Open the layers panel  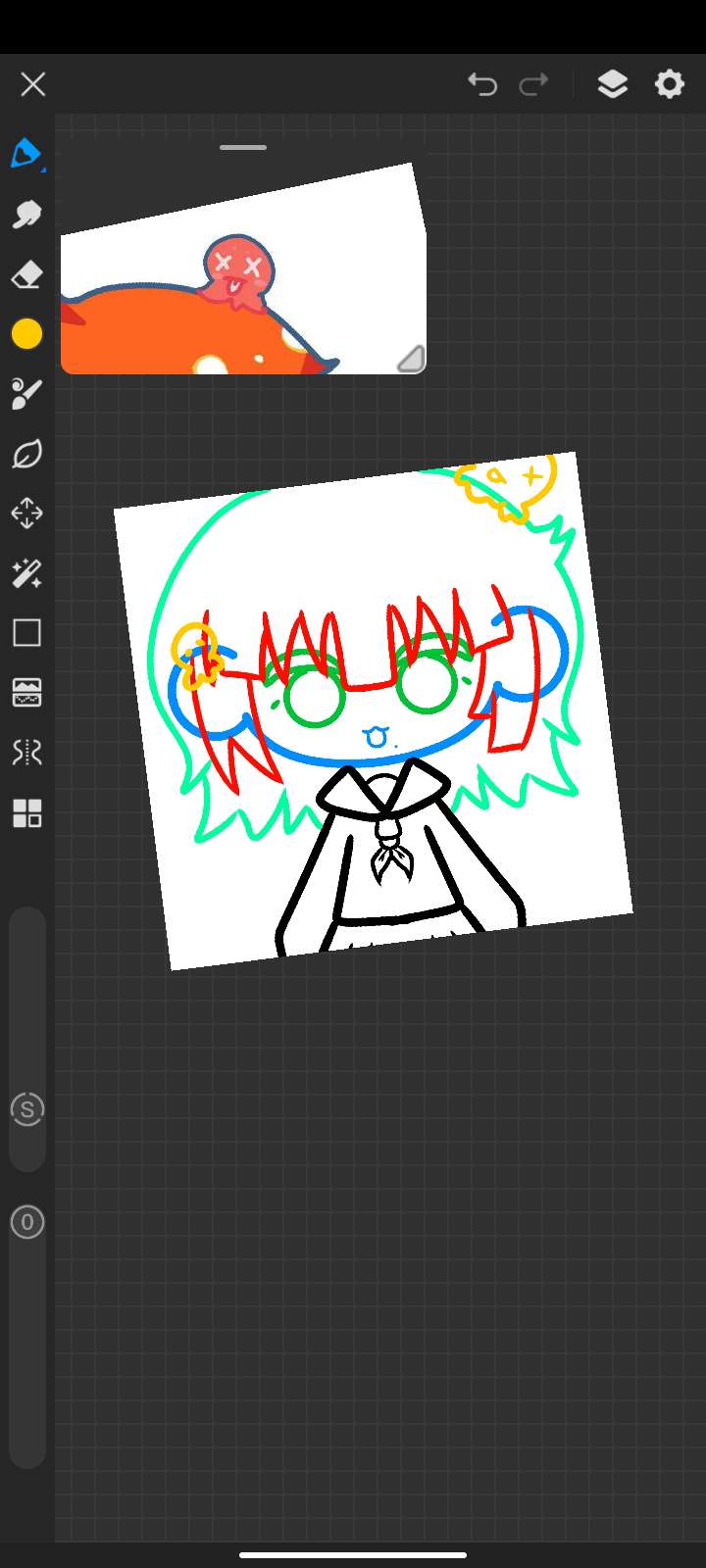click(x=613, y=84)
